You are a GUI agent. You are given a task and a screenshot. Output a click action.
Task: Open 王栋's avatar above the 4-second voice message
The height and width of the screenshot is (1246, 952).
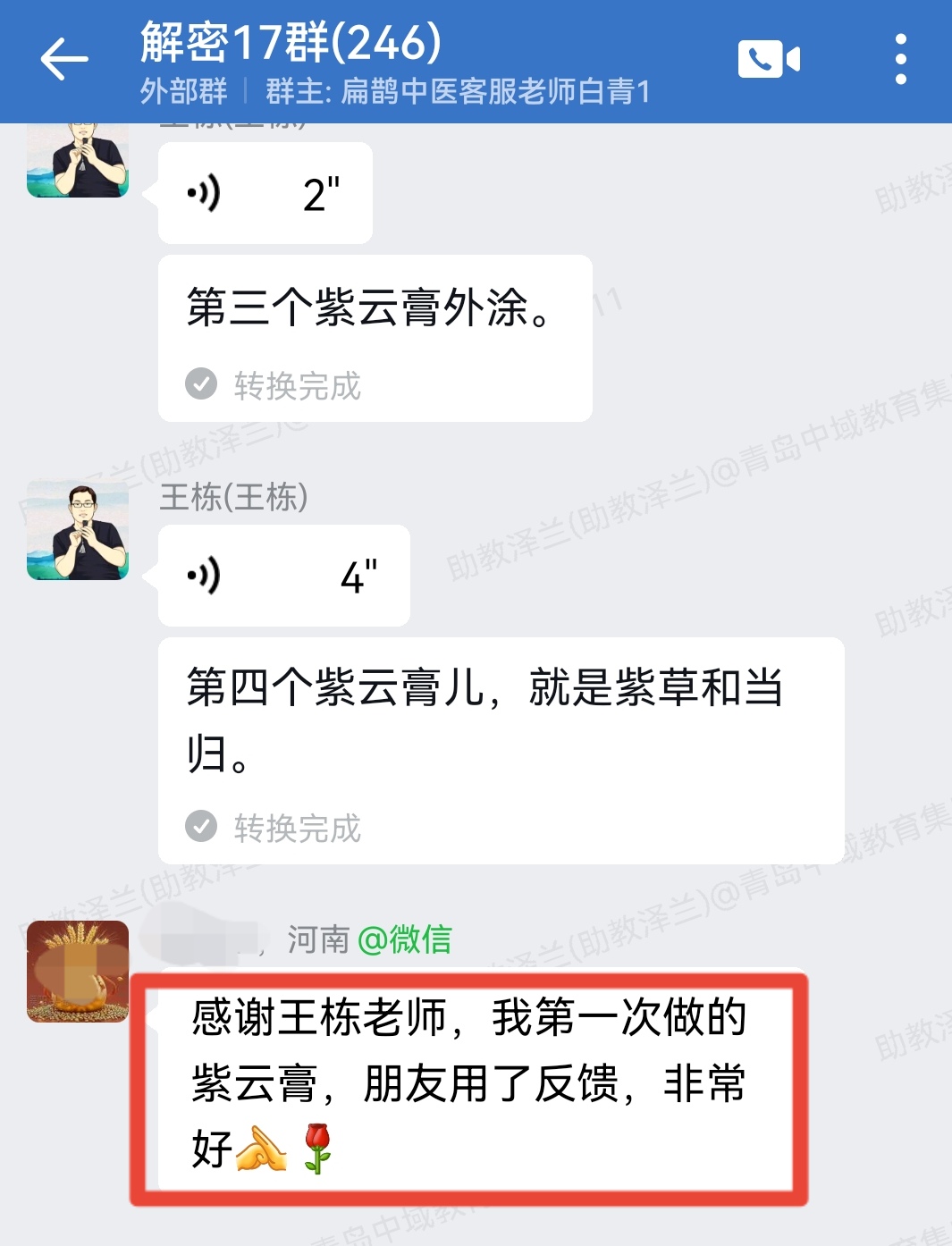(x=78, y=530)
